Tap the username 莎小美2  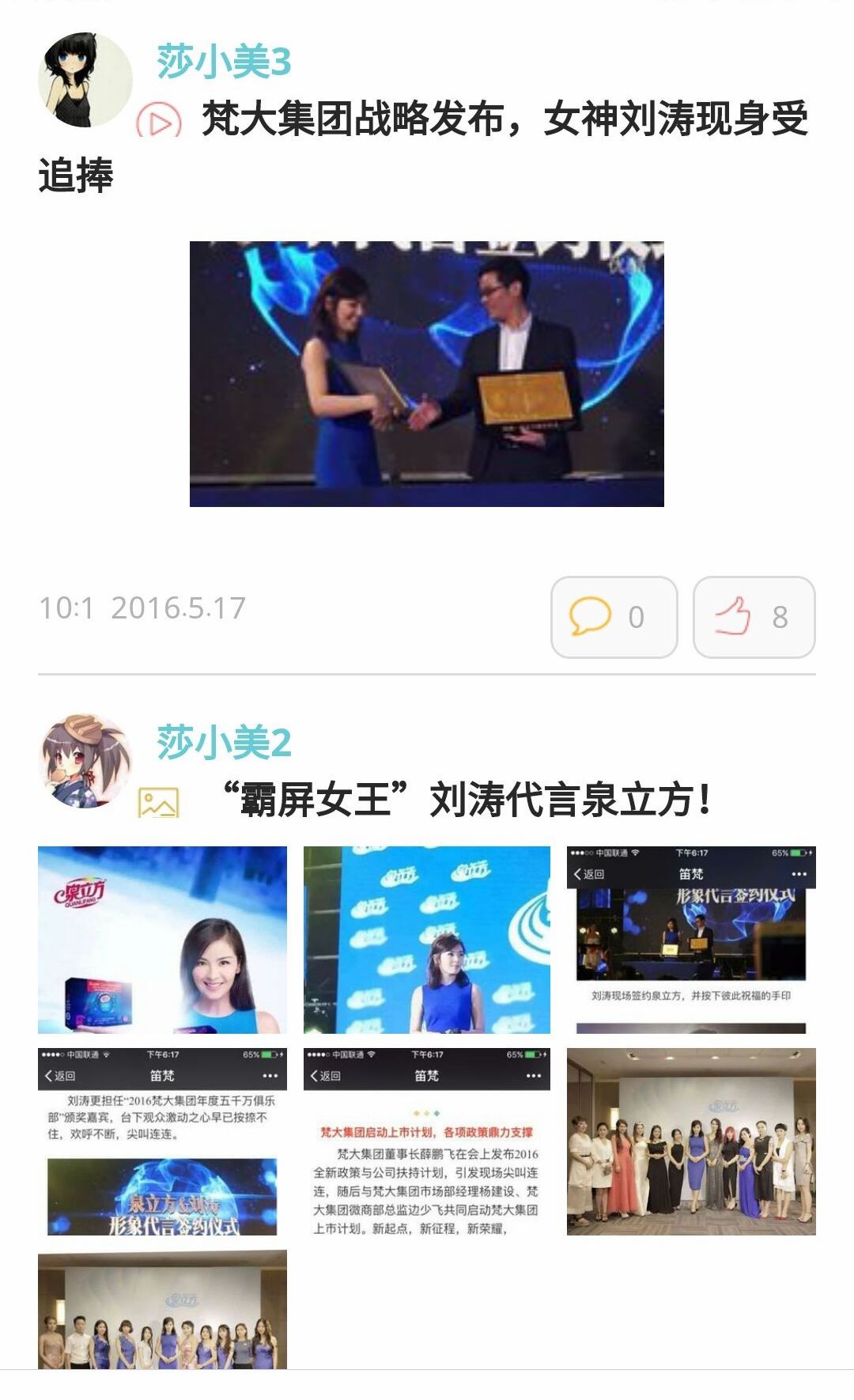(x=224, y=742)
